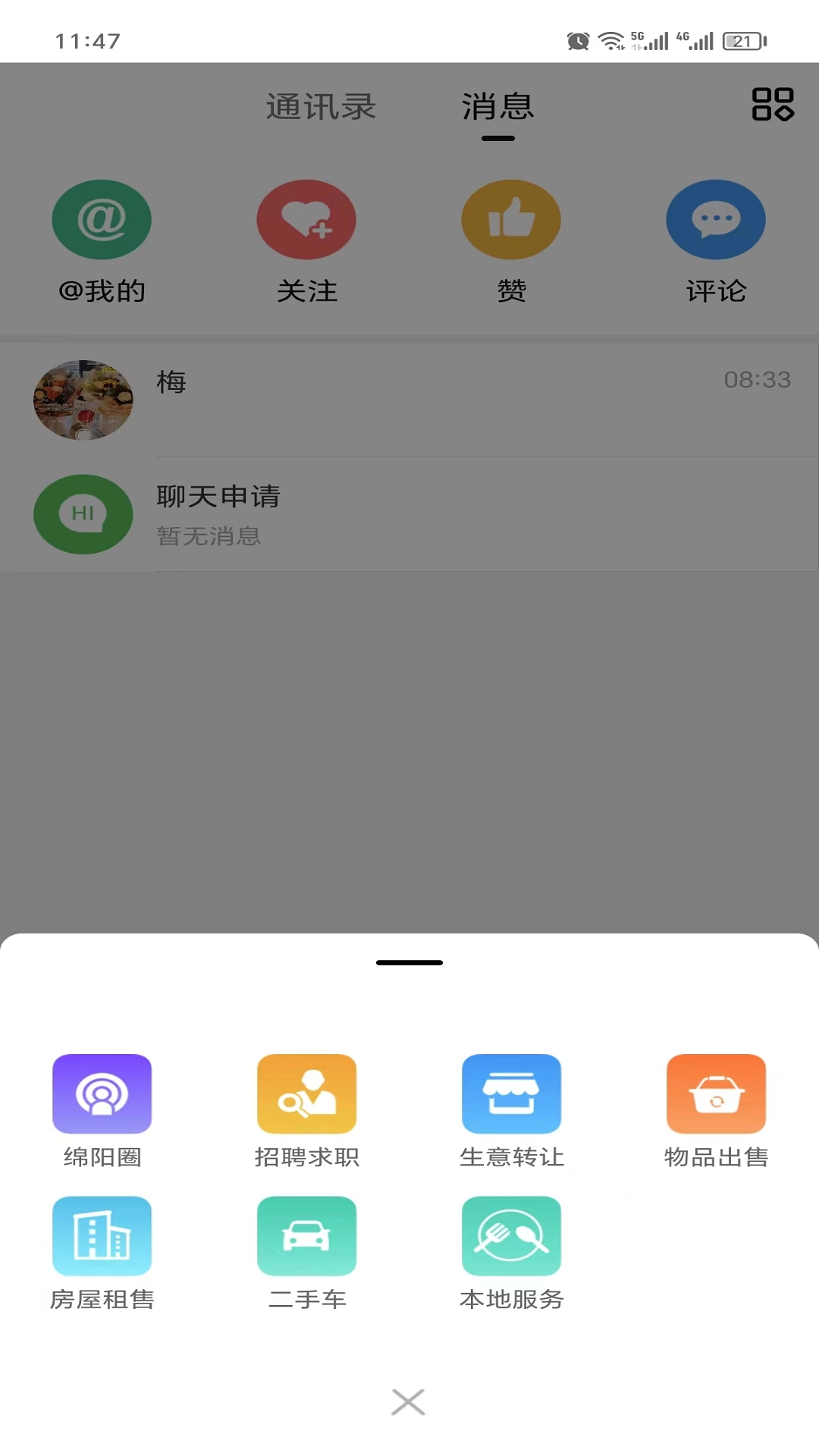Switch to the 通讯录 contacts tab
819x1456 pixels.
tap(320, 108)
